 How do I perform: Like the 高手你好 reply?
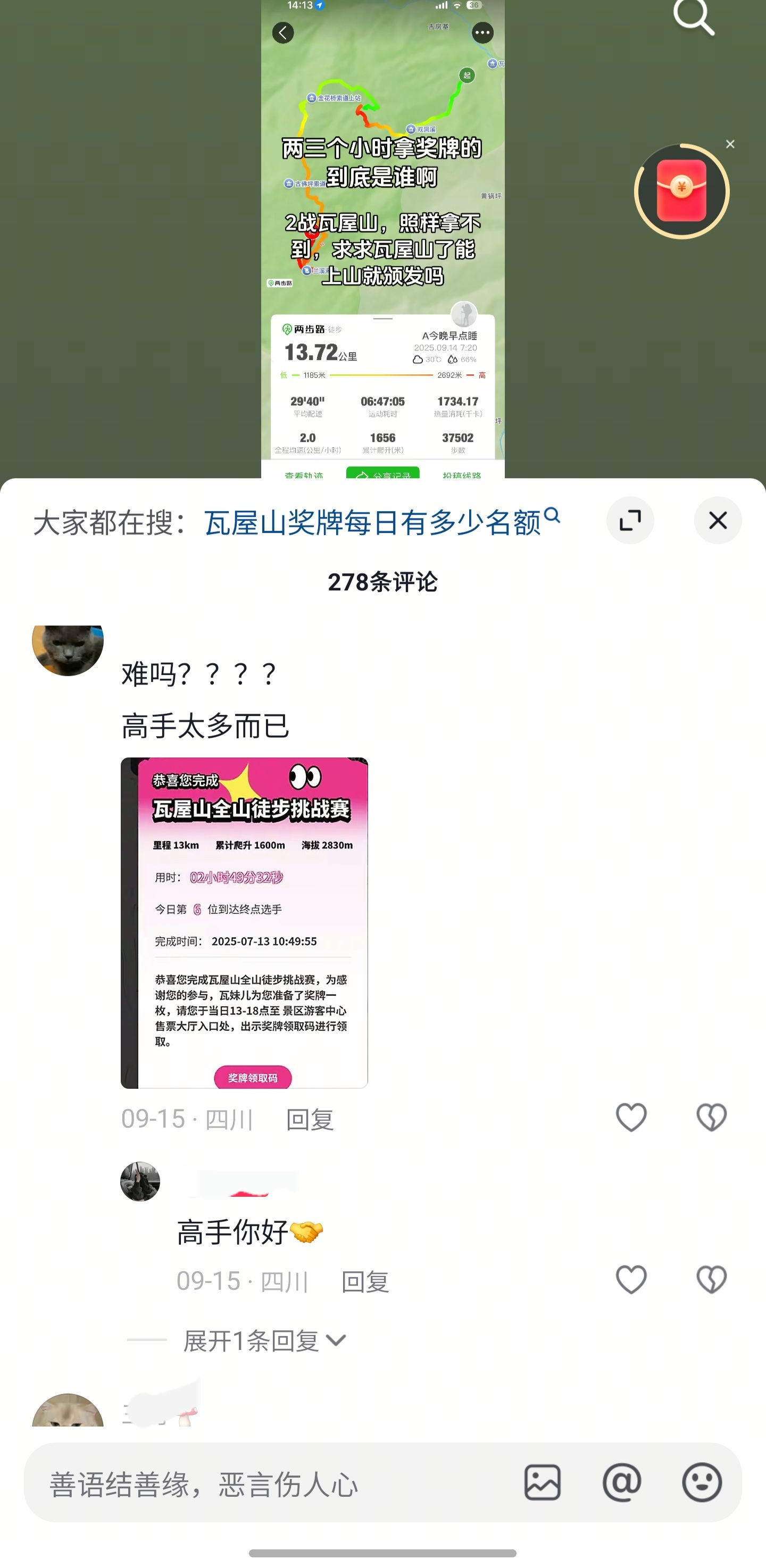coord(631,1280)
